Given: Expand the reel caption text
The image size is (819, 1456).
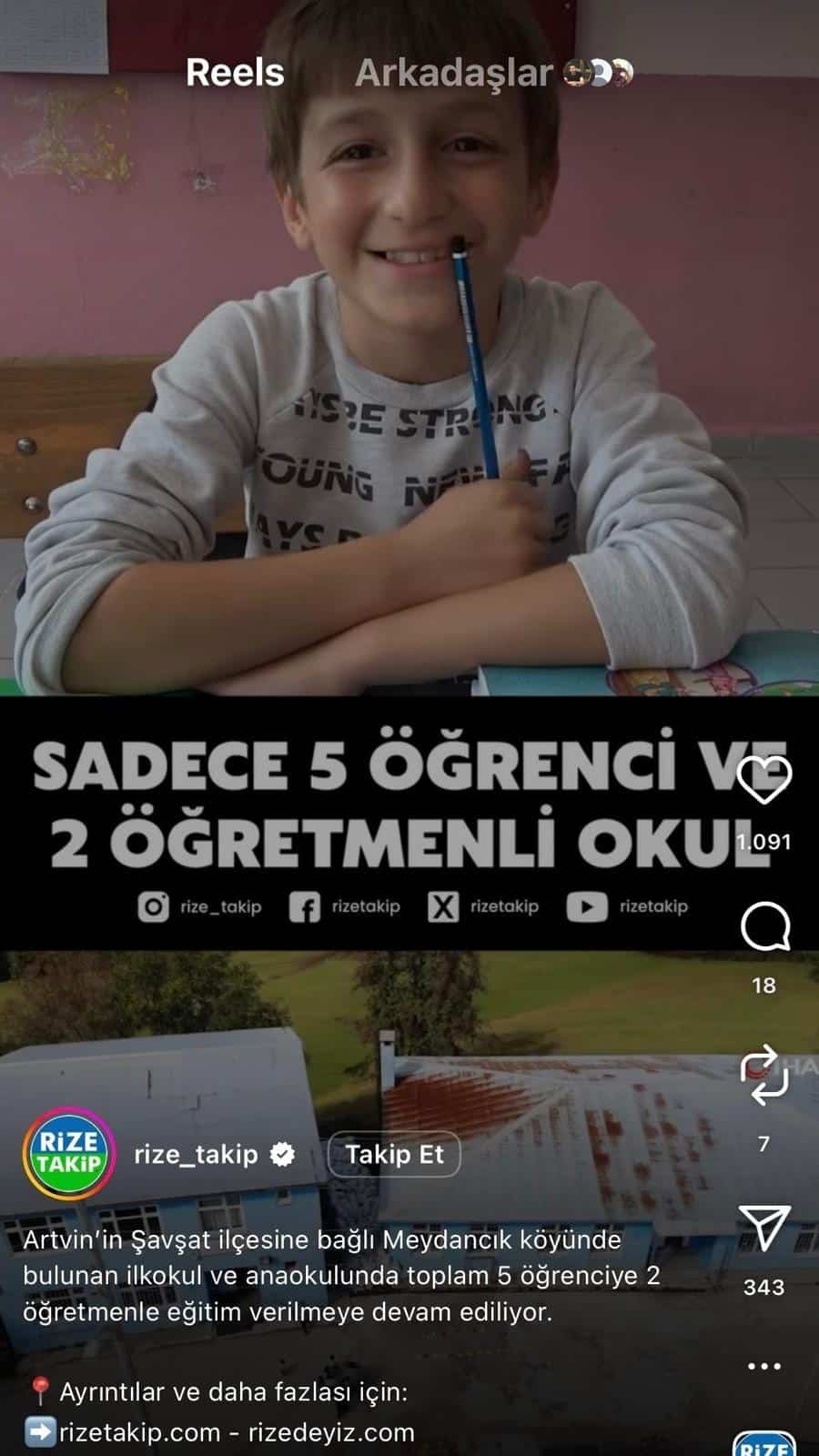Looking at the screenshot, I should (341, 1276).
